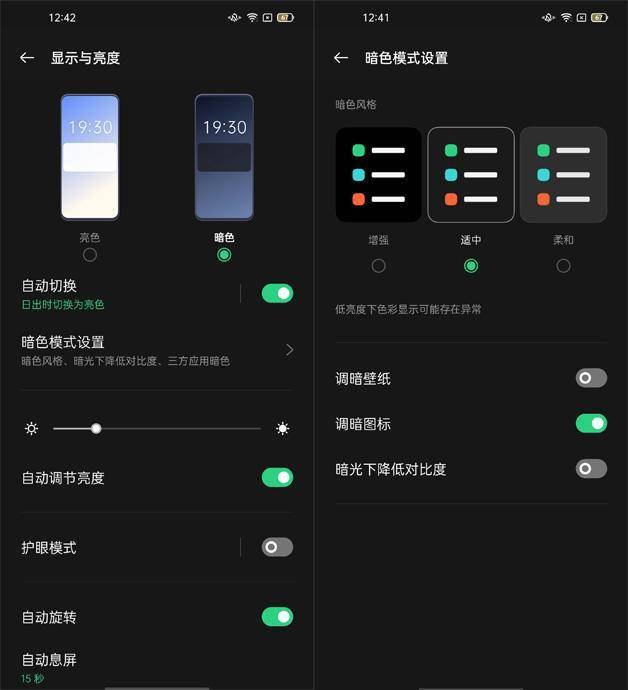This screenshot has width=628, height=690.
Task: Tap the brightness slider track
Action: (157, 428)
